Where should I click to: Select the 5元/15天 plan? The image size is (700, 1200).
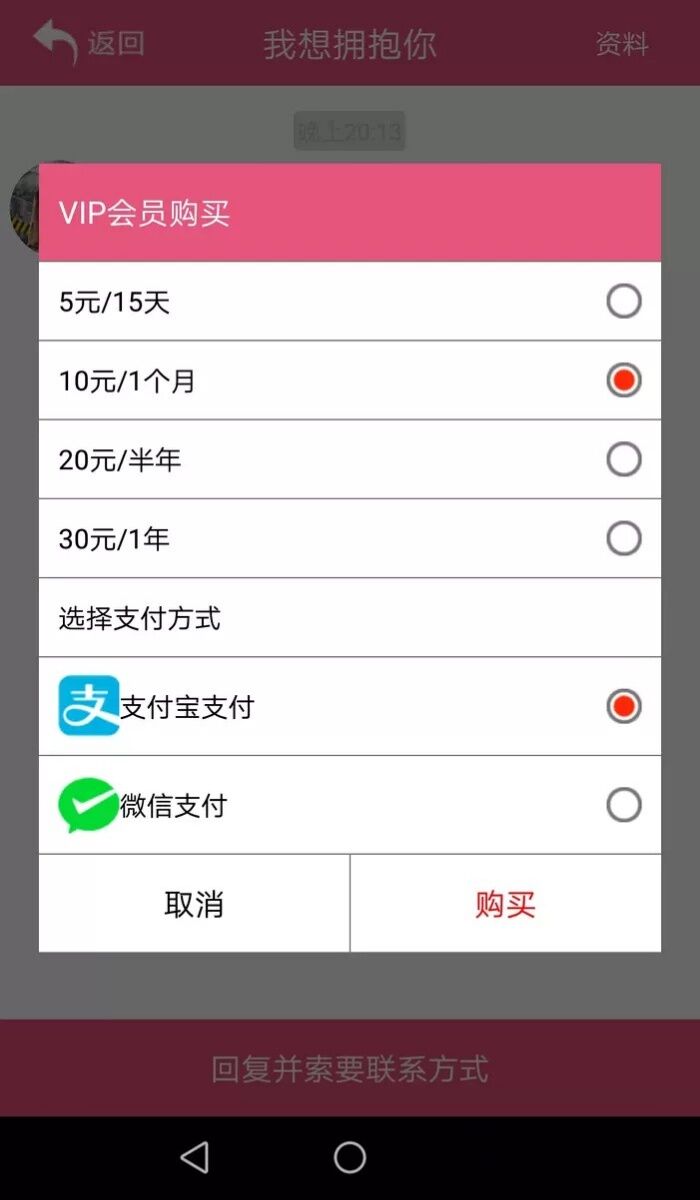[x=350, y=301]
